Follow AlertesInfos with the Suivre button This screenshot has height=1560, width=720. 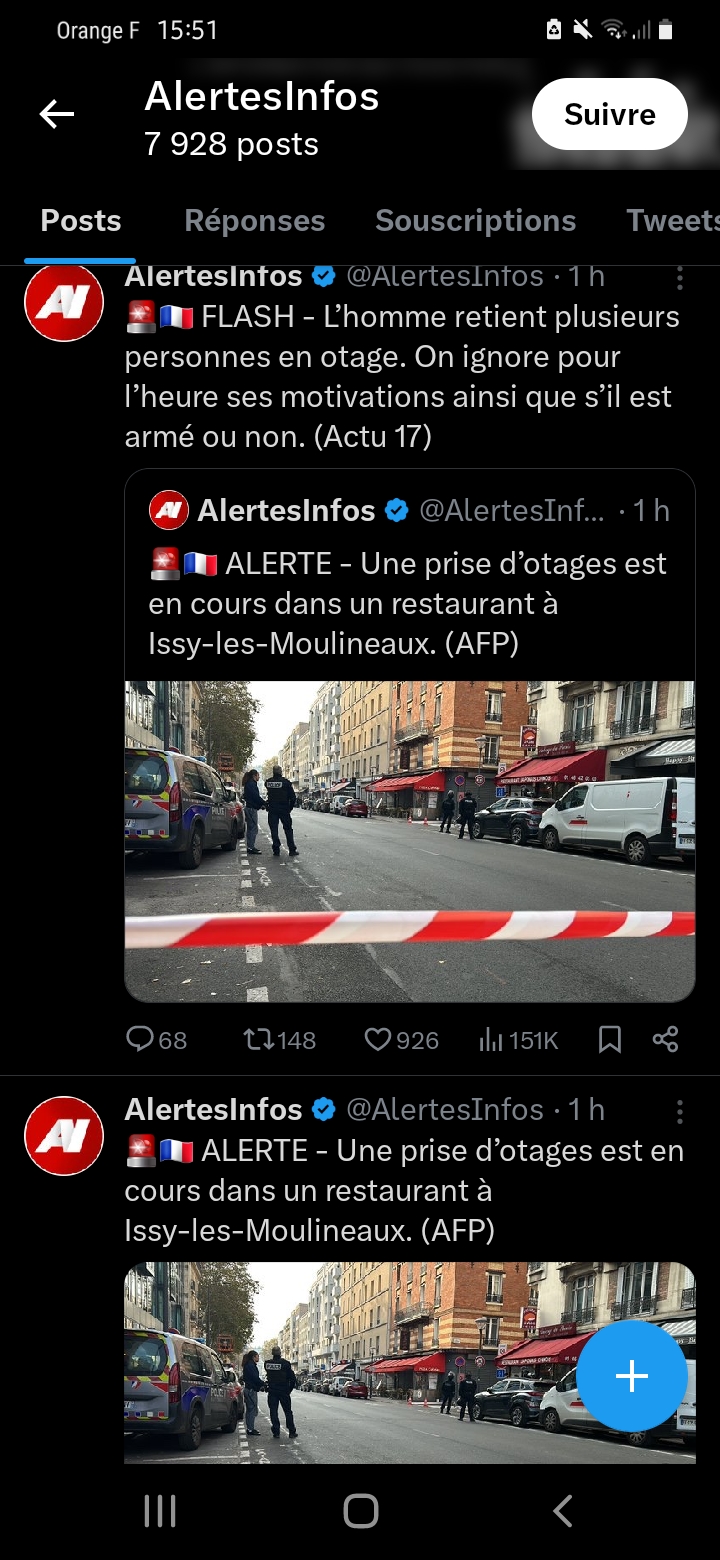click(609, 115)
